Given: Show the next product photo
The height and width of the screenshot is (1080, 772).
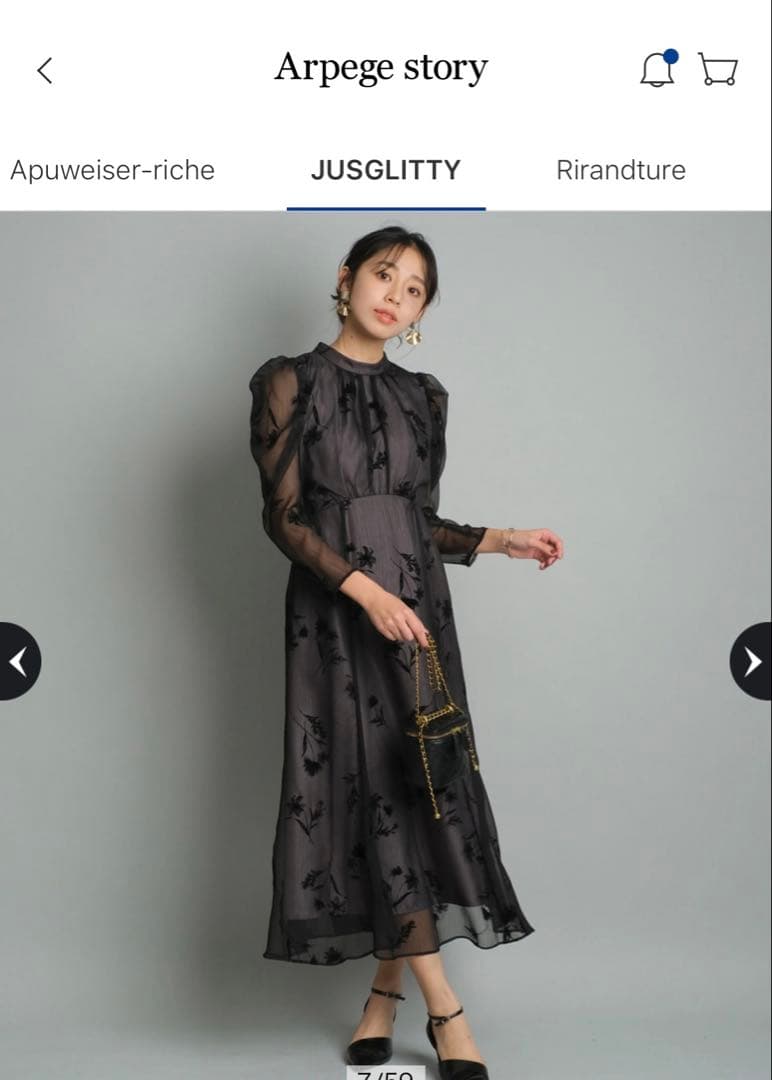Looking at the screenshot, I should 753,661.
